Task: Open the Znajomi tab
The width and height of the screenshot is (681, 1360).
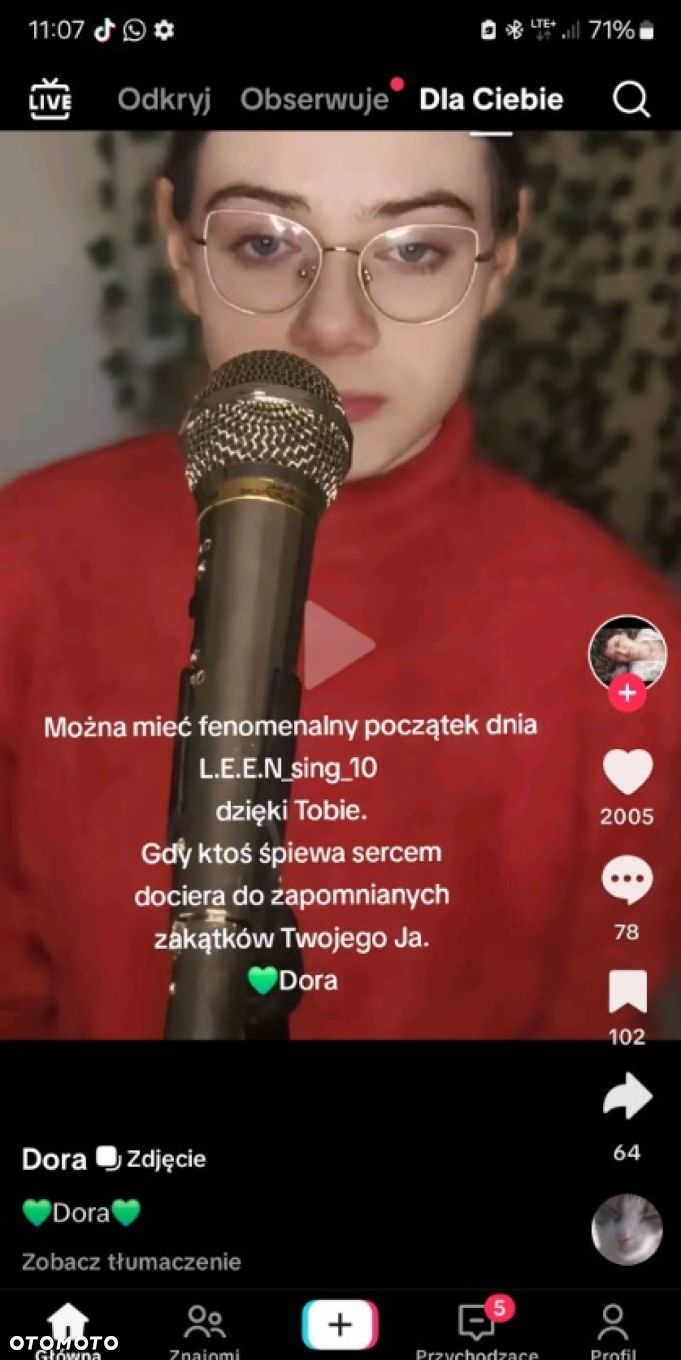Action: (x=204, y=1328)
